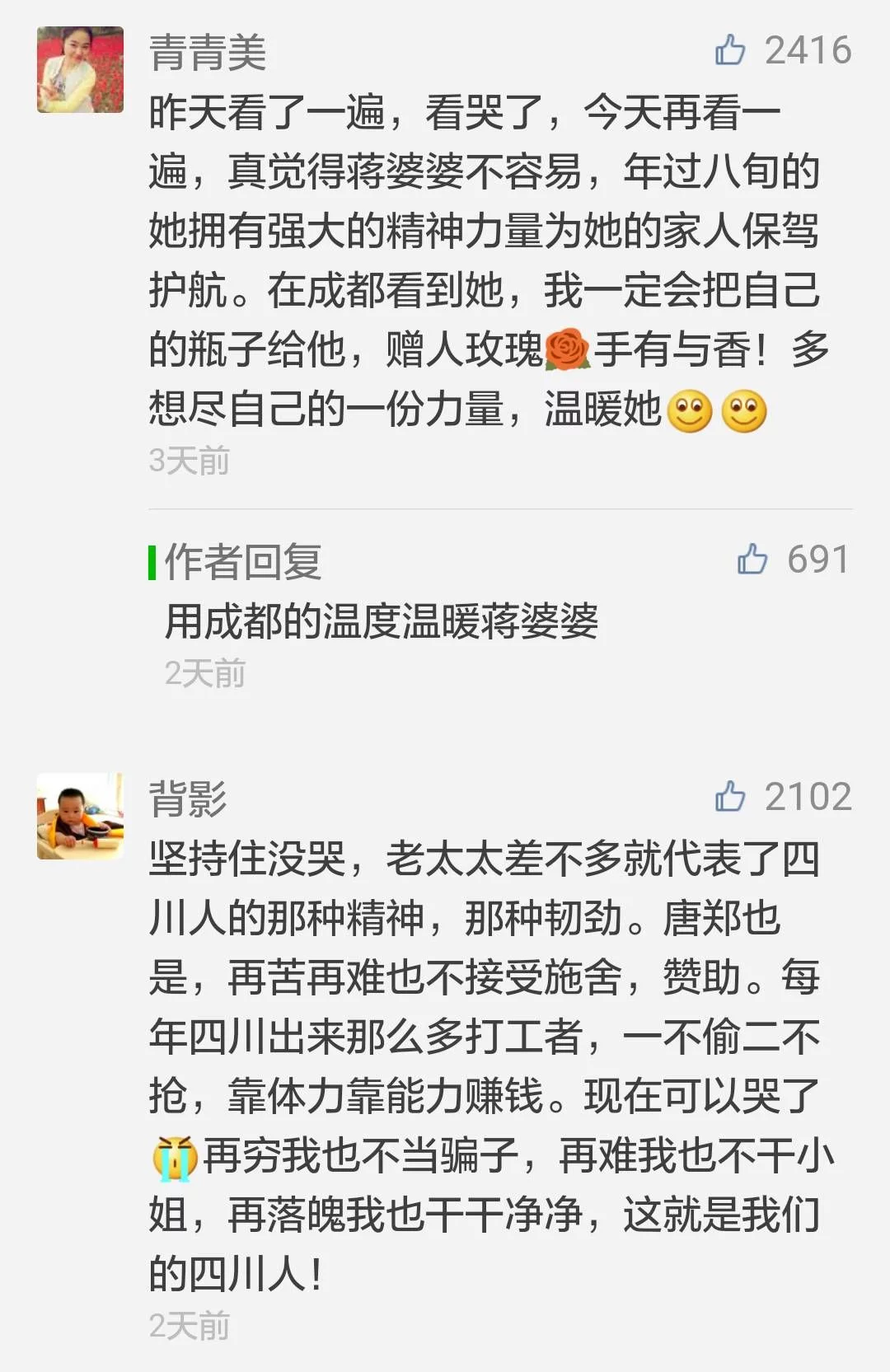Open 青青美's profile avatar
The width and height of the screenshot is (890, 1372).
[80, 70]
